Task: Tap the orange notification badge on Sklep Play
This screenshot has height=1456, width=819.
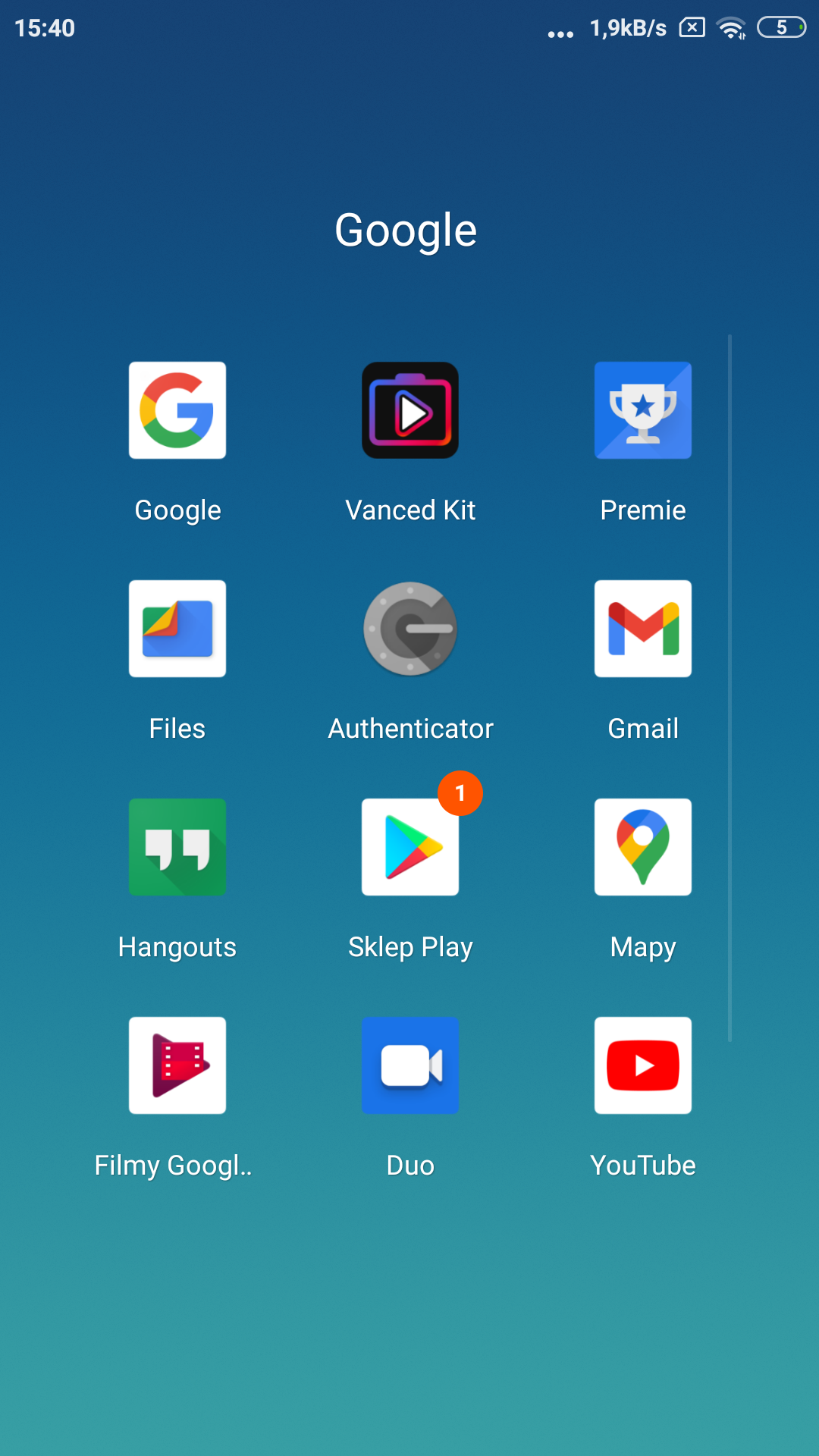Action: pyautogui.click(x=460, y=793)
